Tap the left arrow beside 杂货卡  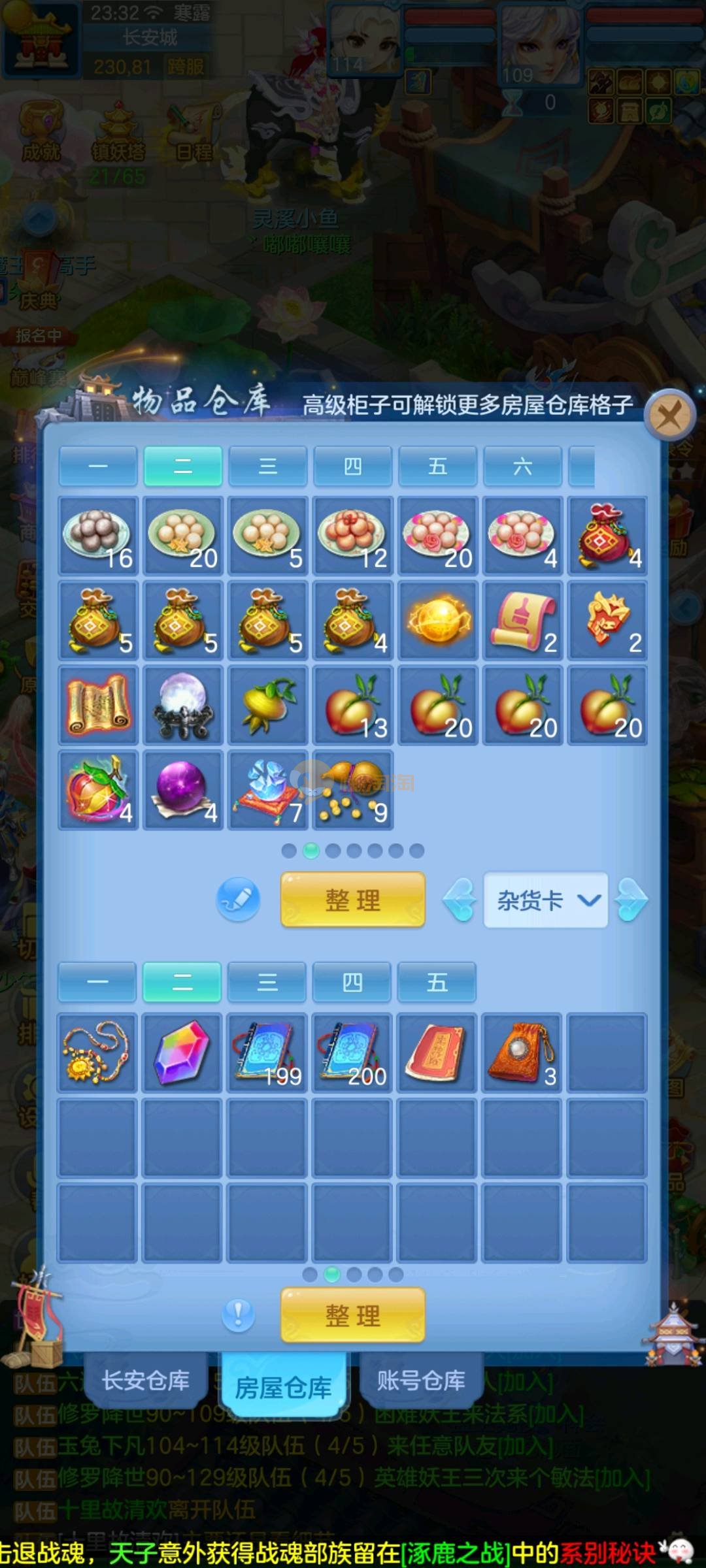coord(460,900)
